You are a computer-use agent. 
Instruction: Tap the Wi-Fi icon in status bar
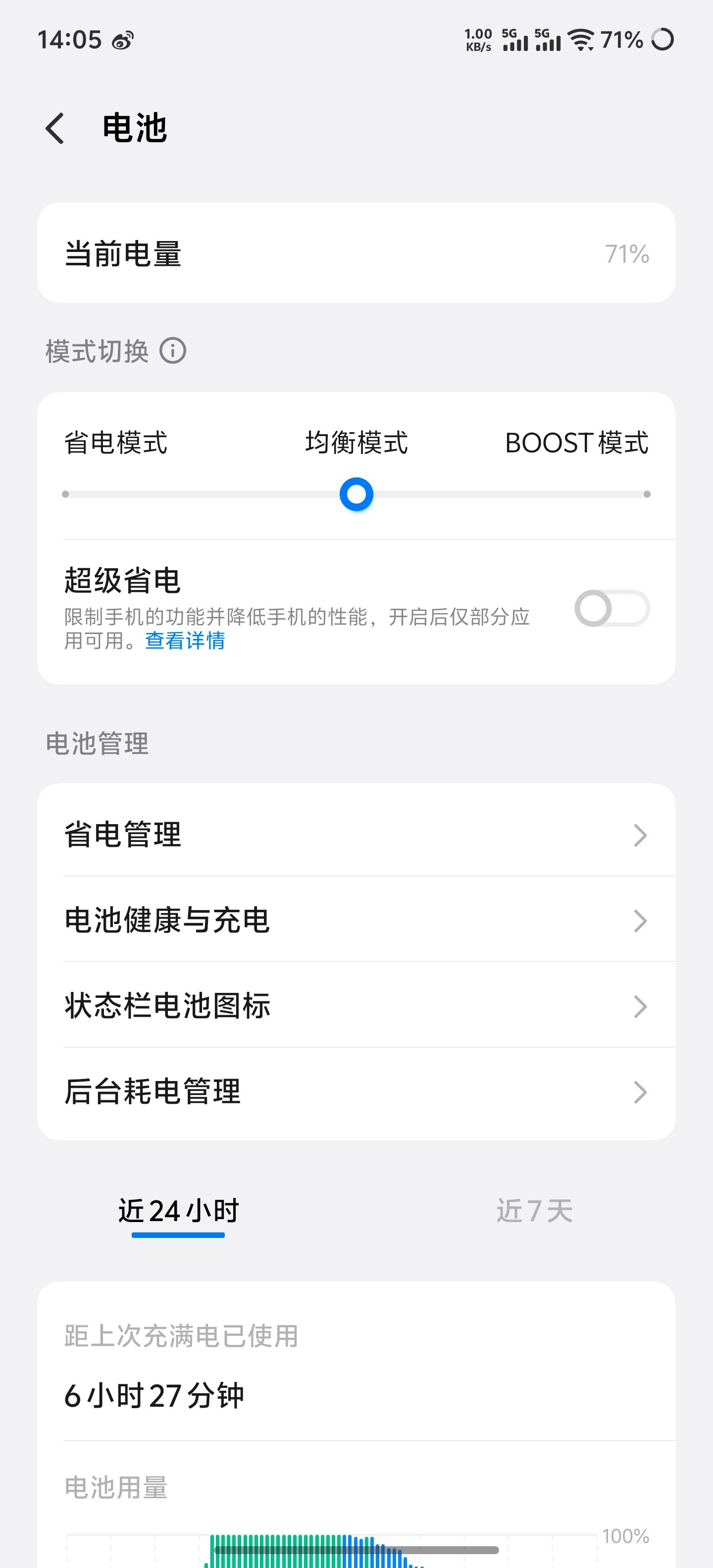click(x=581, y=40)
